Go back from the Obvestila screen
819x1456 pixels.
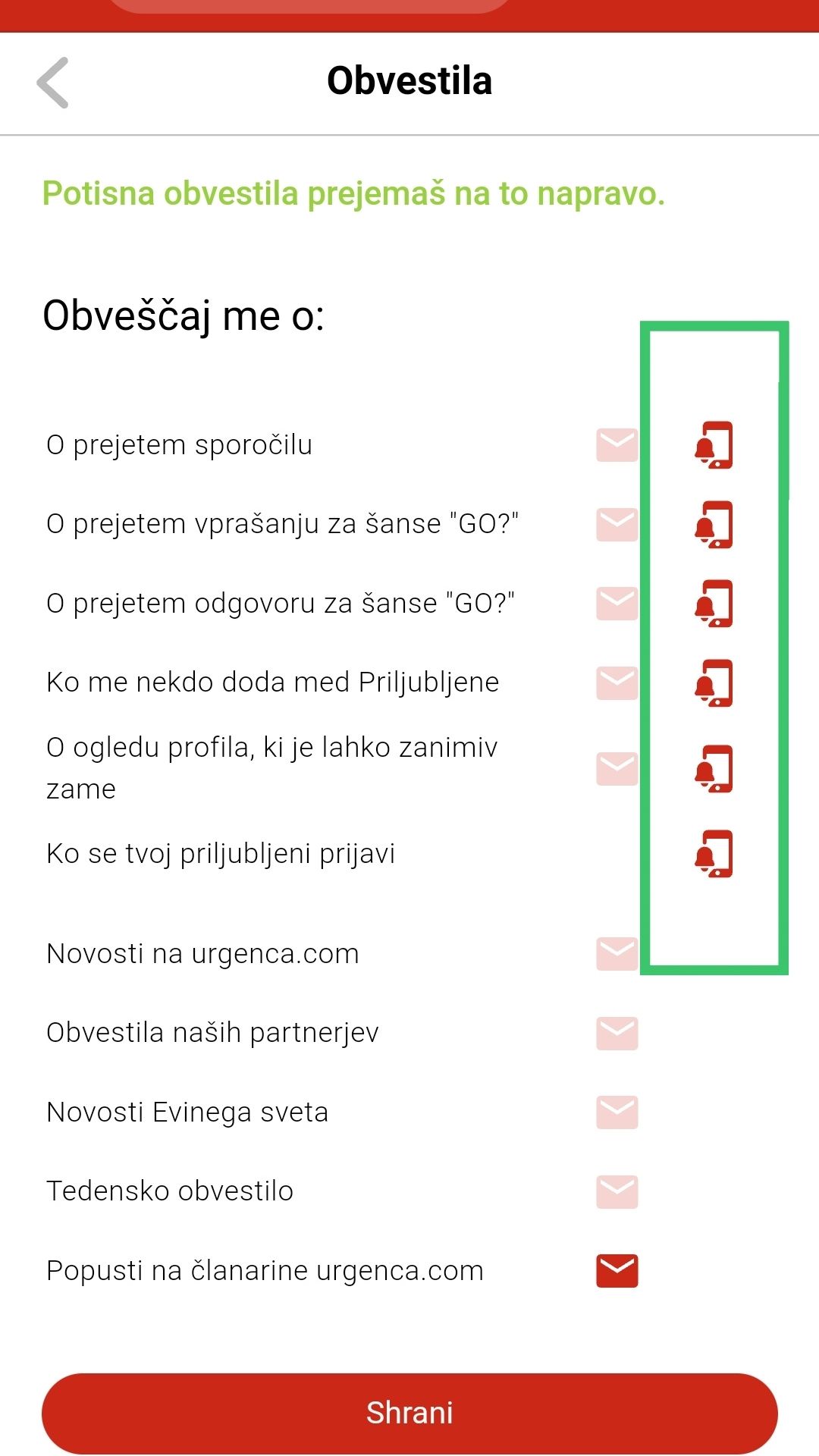pos(53,82)
